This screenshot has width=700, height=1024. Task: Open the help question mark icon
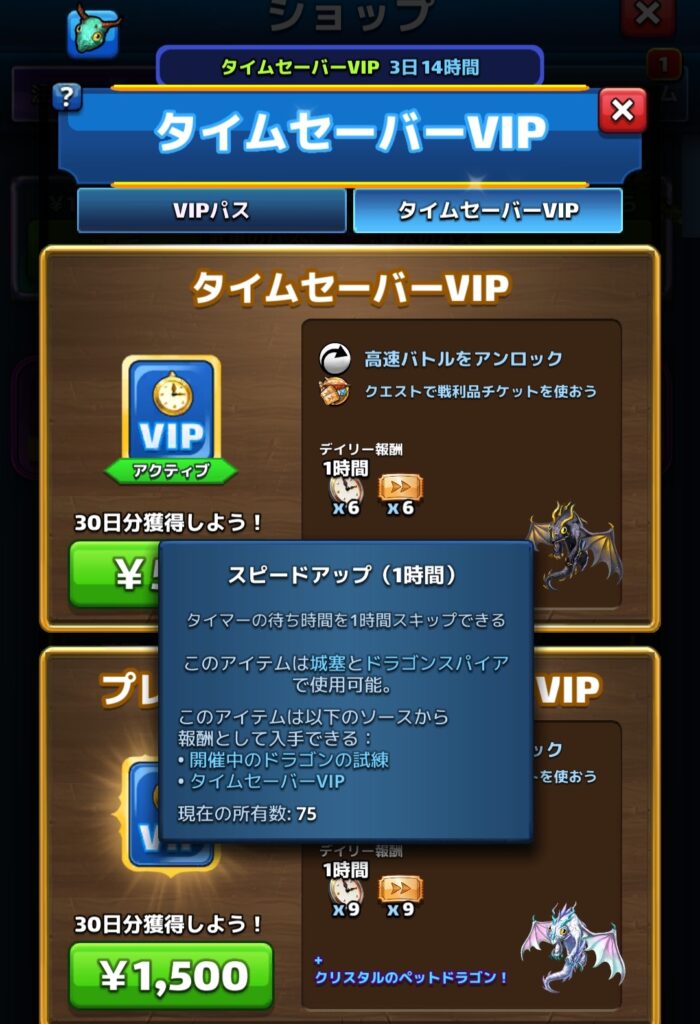[x=67, y=97]
